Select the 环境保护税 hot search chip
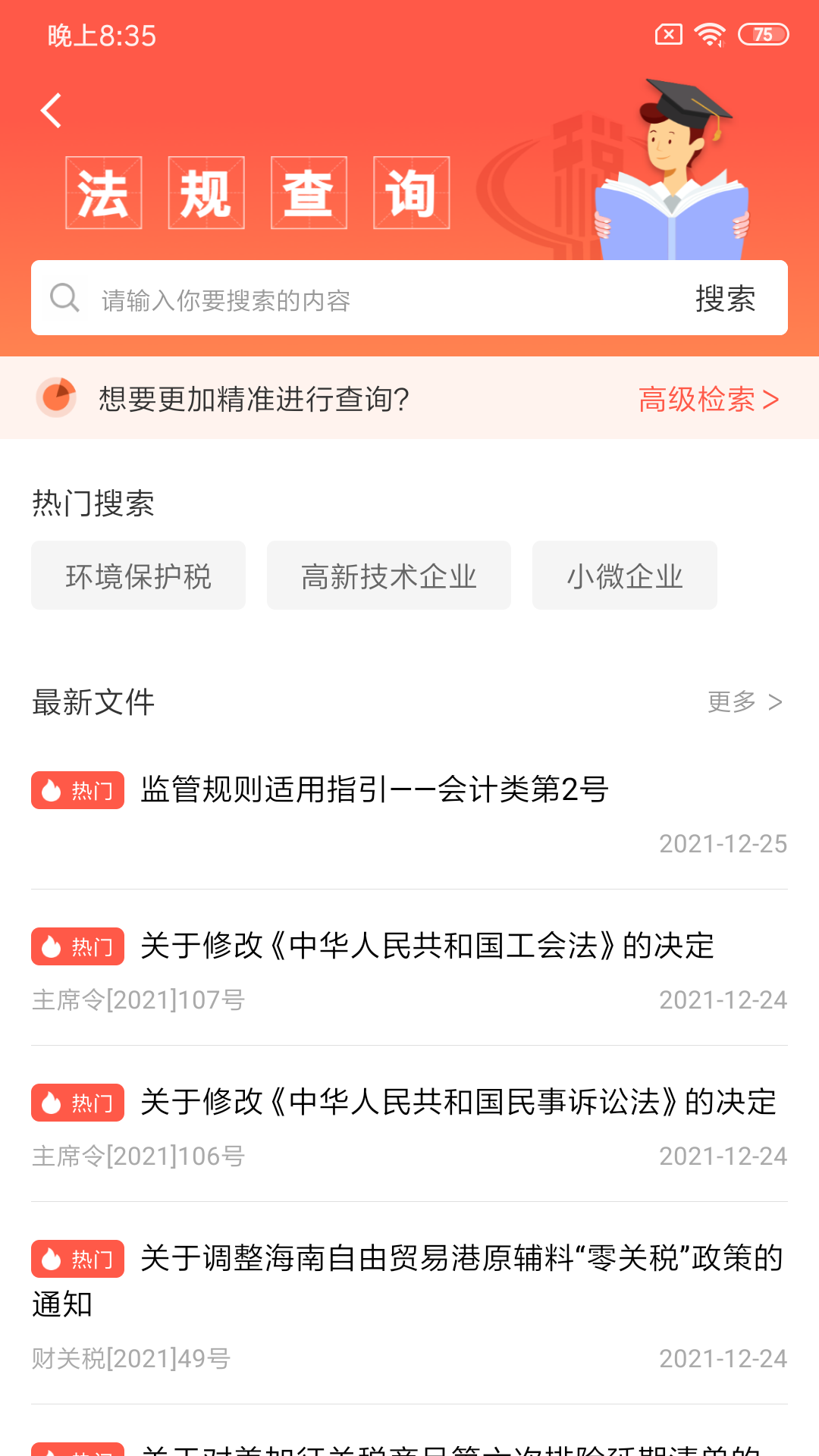Image resolution: width=819 pixels, height=1456 pixels. [138, 576]
